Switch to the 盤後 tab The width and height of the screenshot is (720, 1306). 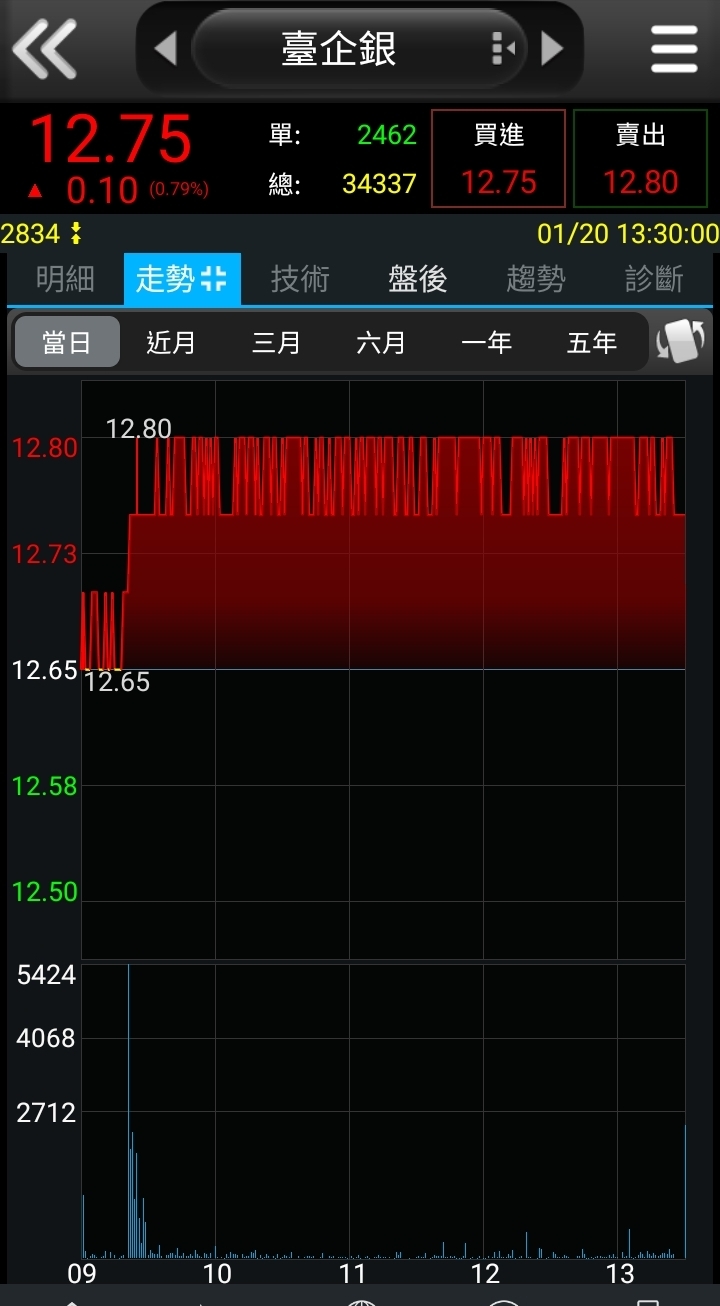[x=418, y=279]
